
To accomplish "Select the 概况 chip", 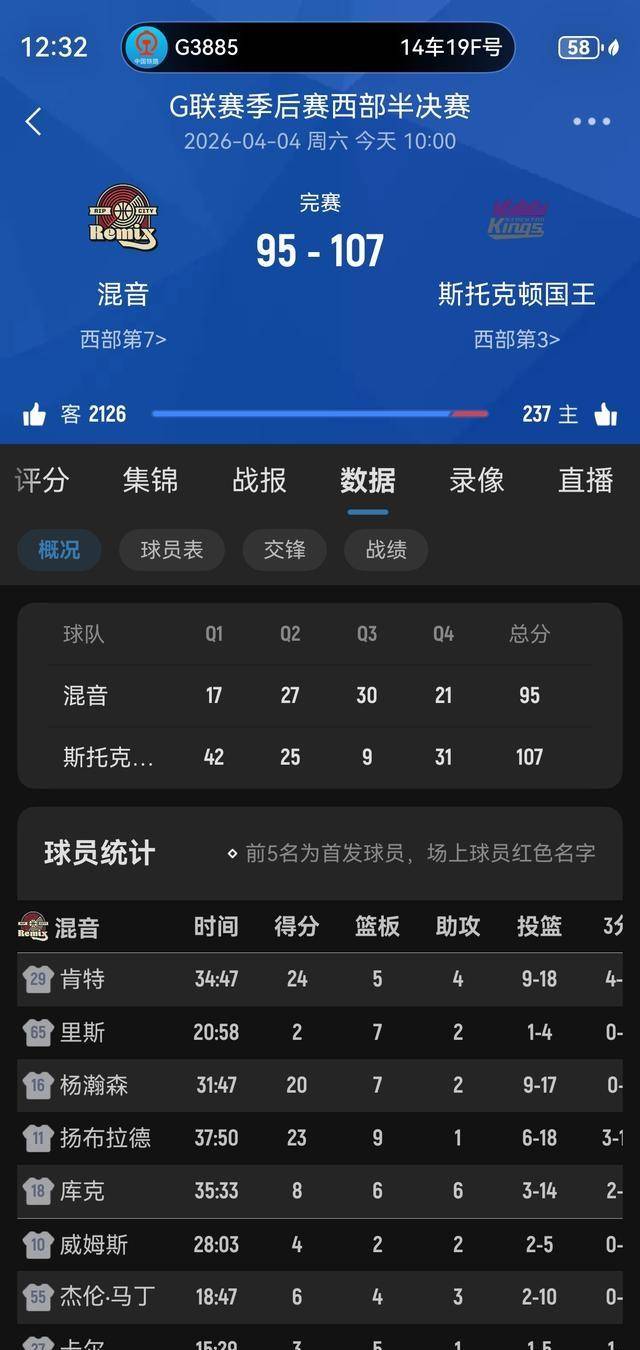I will [x=59, y=550].
